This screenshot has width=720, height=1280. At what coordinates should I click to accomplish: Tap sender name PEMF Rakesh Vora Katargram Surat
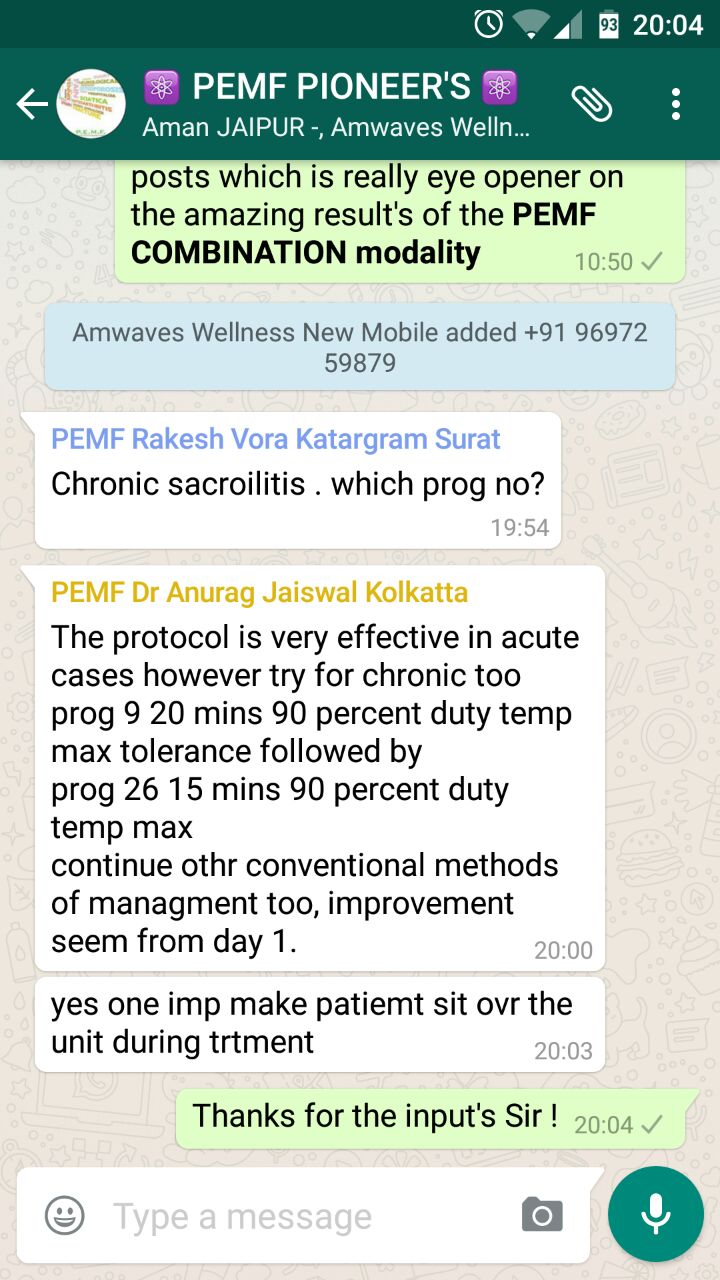click(276, 439)
